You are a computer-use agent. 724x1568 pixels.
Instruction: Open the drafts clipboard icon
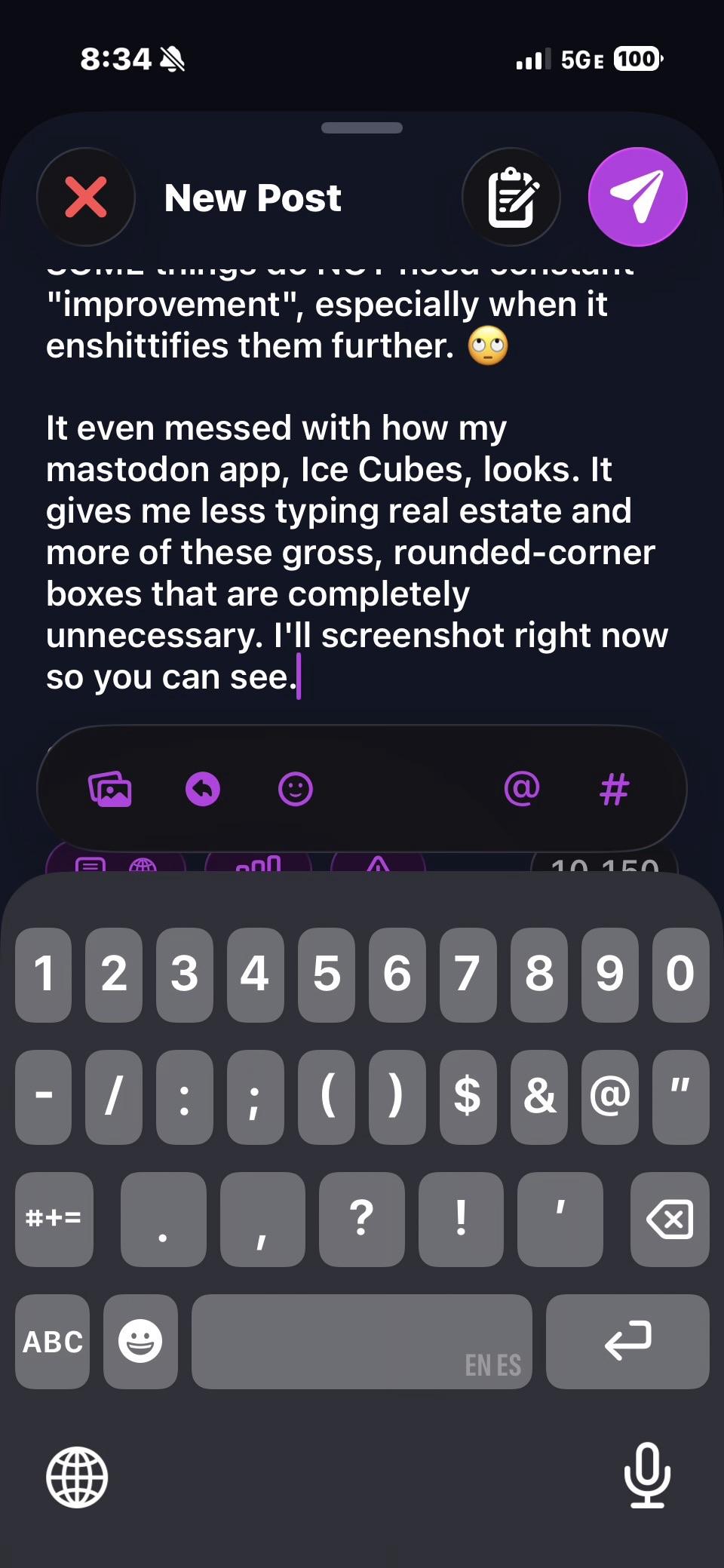[511, 198]
